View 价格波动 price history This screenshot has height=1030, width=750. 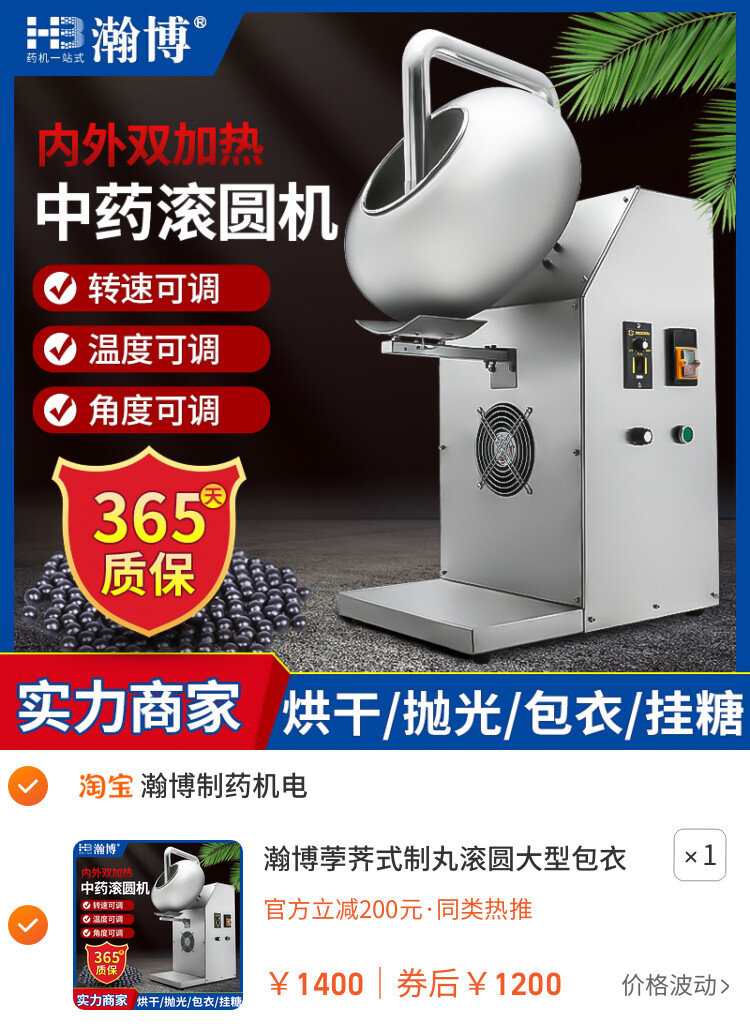click(x=675, y=985)
